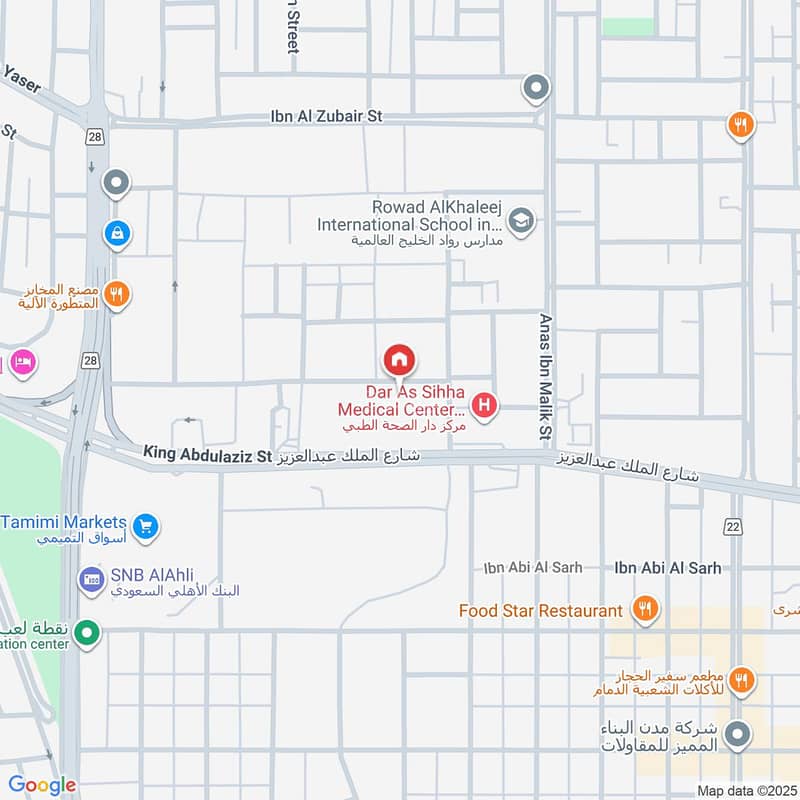
Task: Tap the مطعم سفير الحجاز restaurant marker
Action: point(741,679)
